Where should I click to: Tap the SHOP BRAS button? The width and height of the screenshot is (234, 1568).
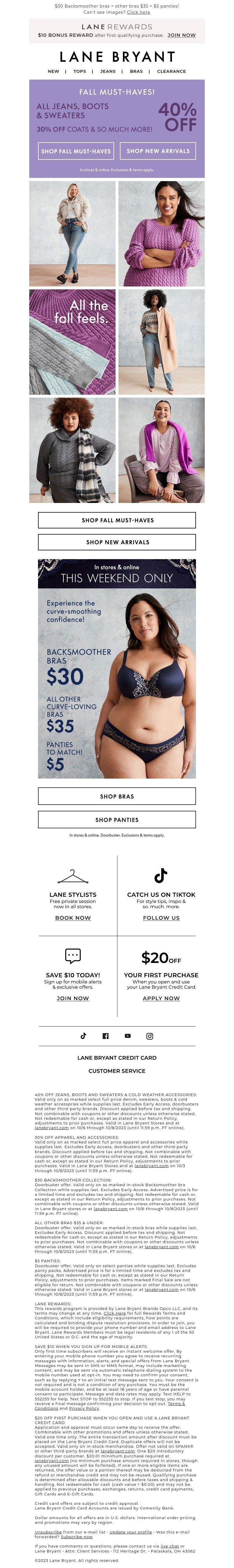point(117,796)
